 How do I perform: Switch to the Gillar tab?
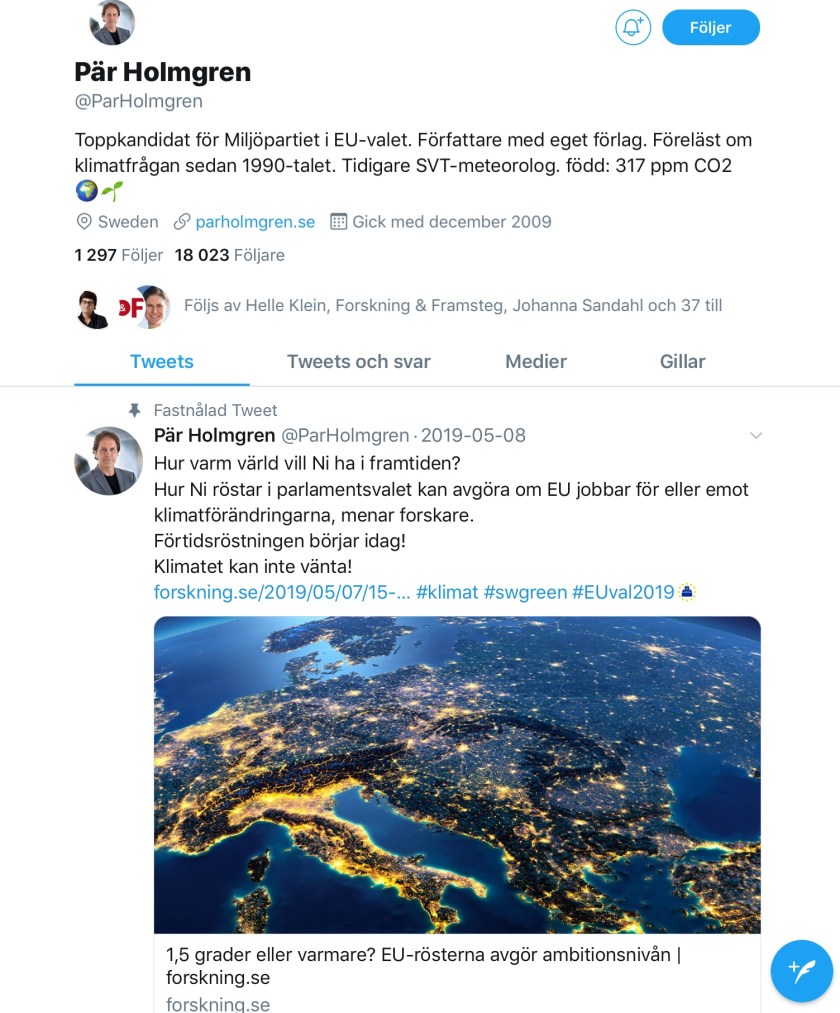[x=682, y=362]
